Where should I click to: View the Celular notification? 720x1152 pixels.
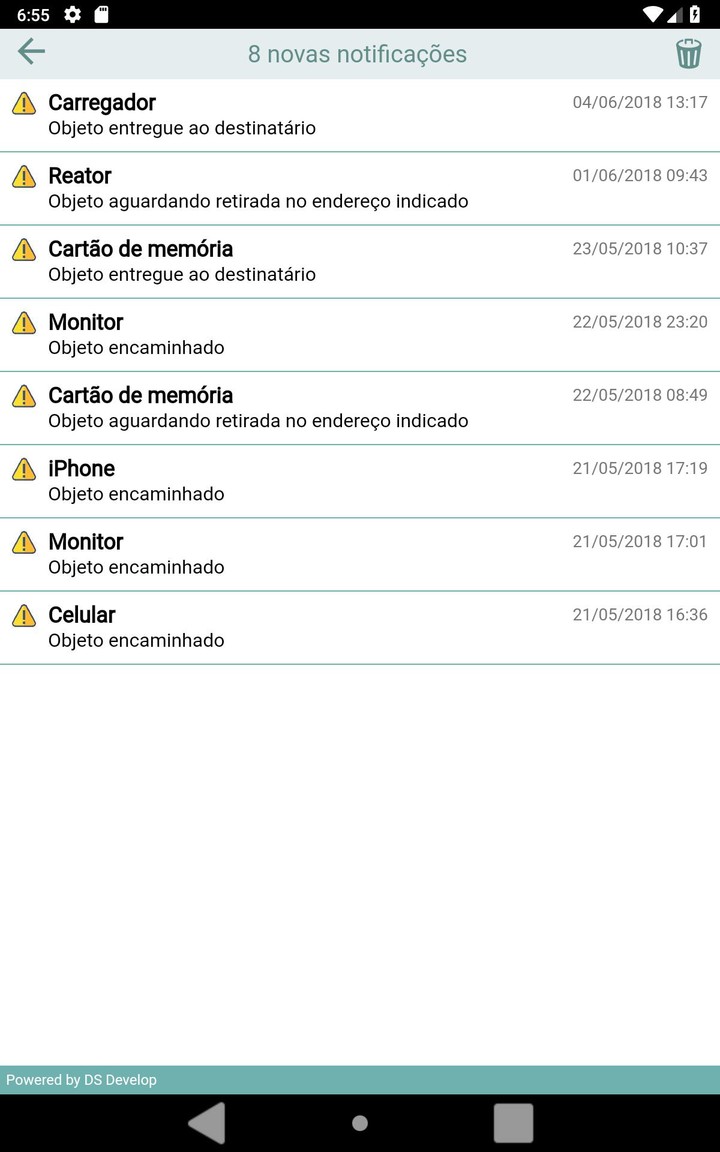click(x=360, y=626)
